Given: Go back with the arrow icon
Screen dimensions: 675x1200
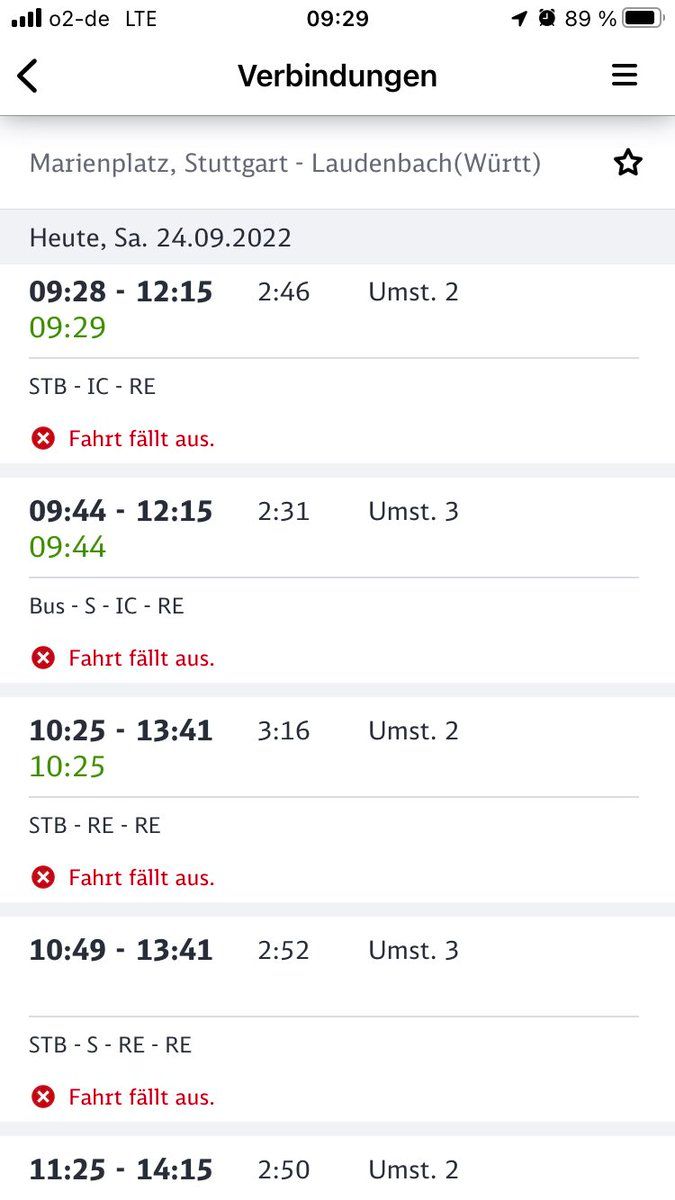Looking at the screenshot, I should click(x=27, y=76).
